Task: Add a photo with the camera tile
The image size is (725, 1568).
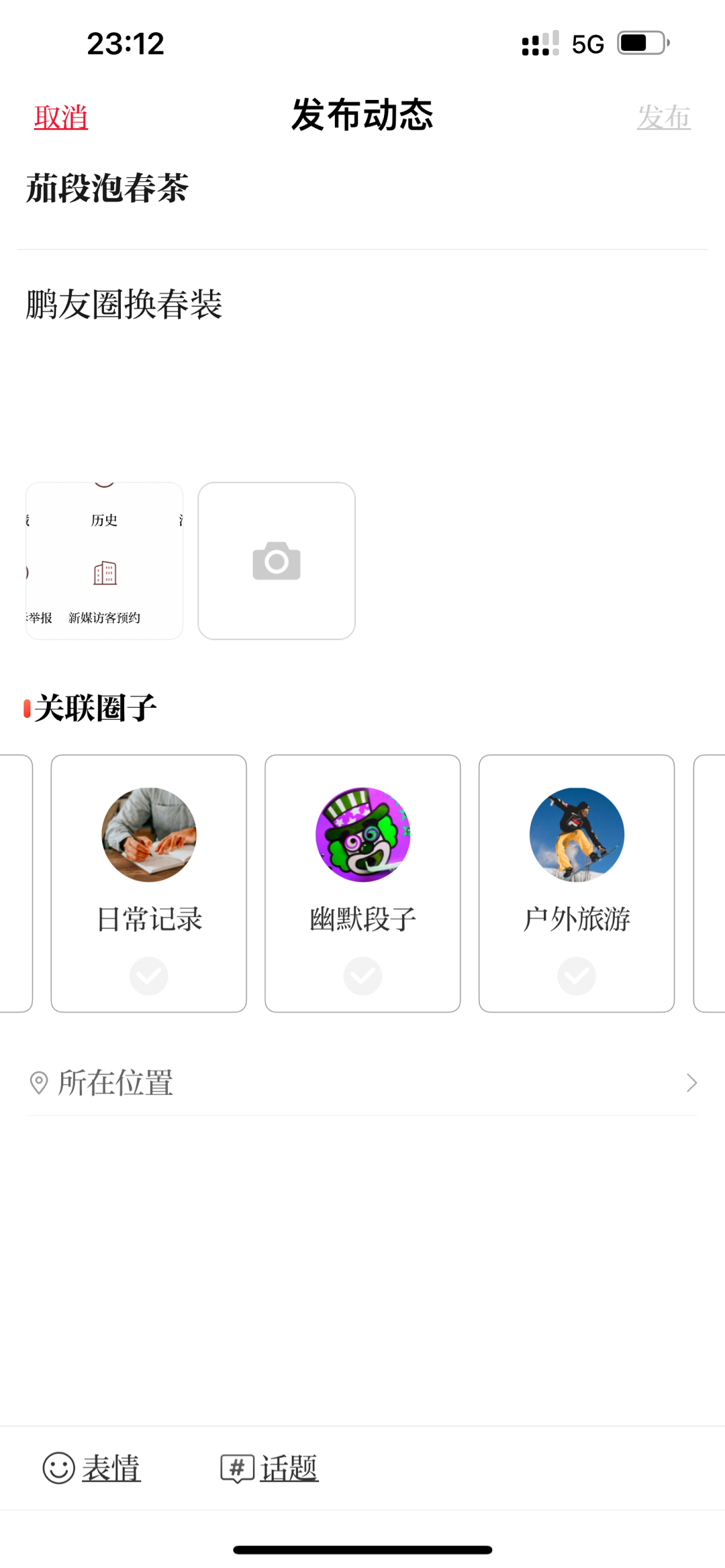Action: (x=277, y=561)
